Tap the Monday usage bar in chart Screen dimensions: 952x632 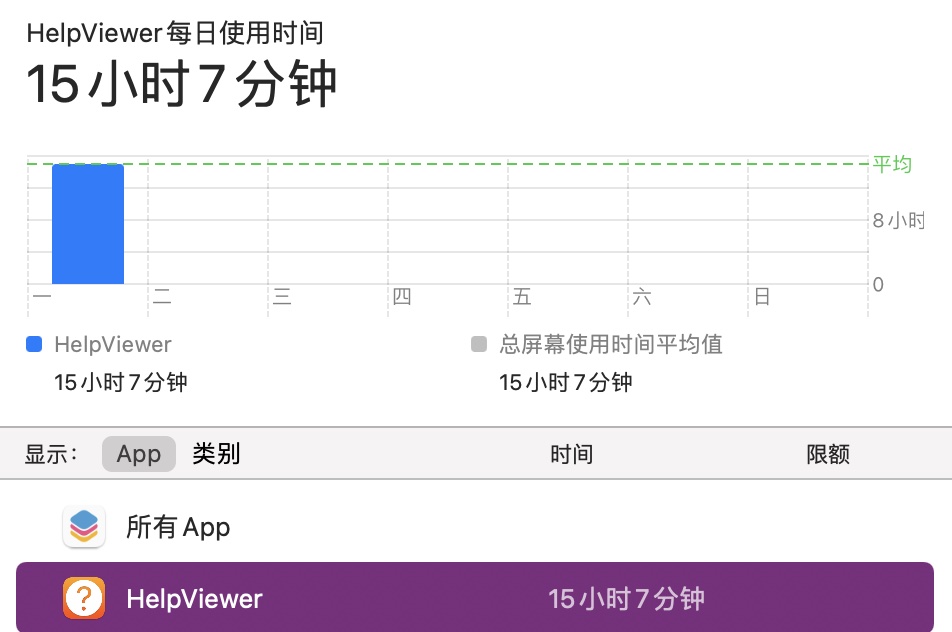click(x=88, y=224)
